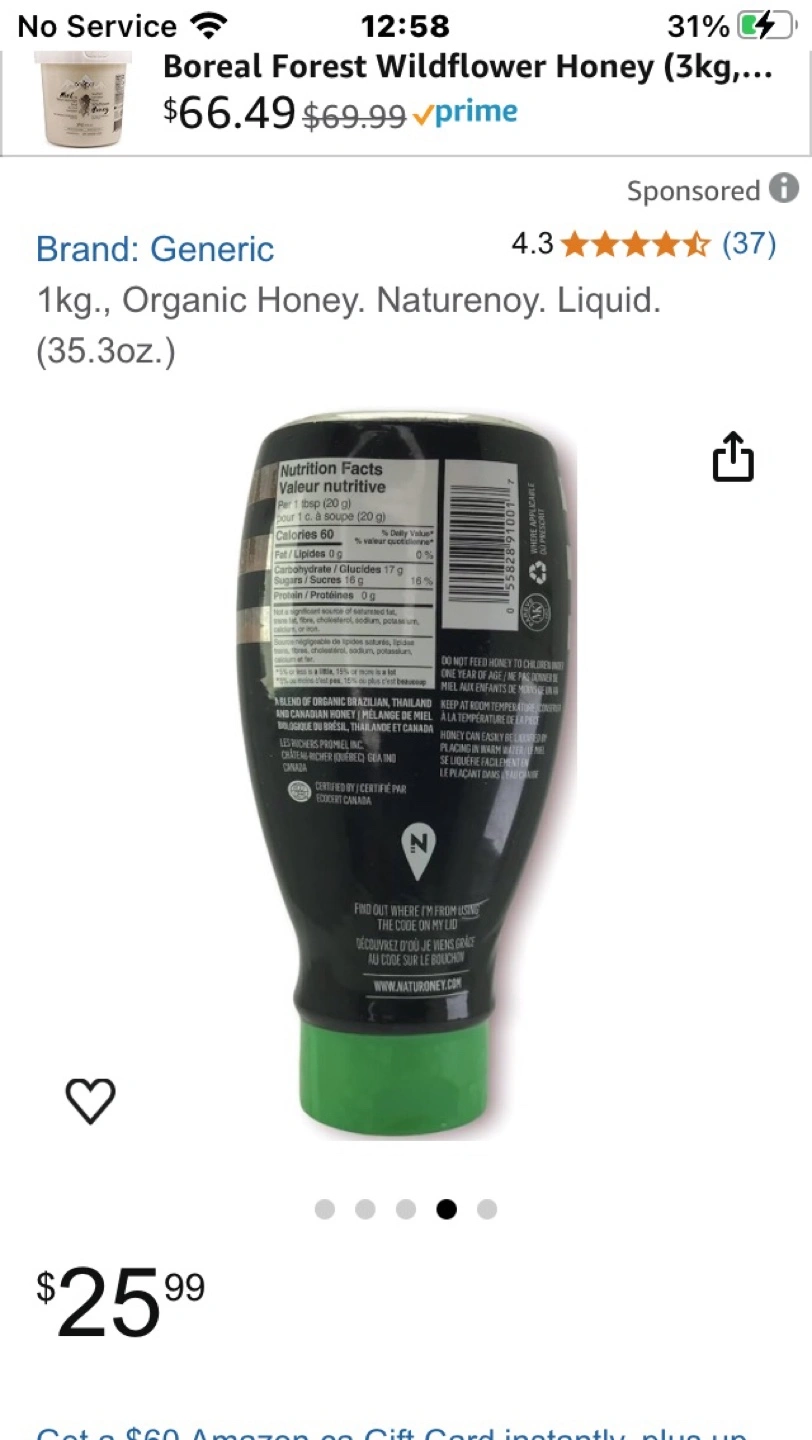Share this honey product
This screenshot has width=812, height=1440.
[x=732, y=457]
